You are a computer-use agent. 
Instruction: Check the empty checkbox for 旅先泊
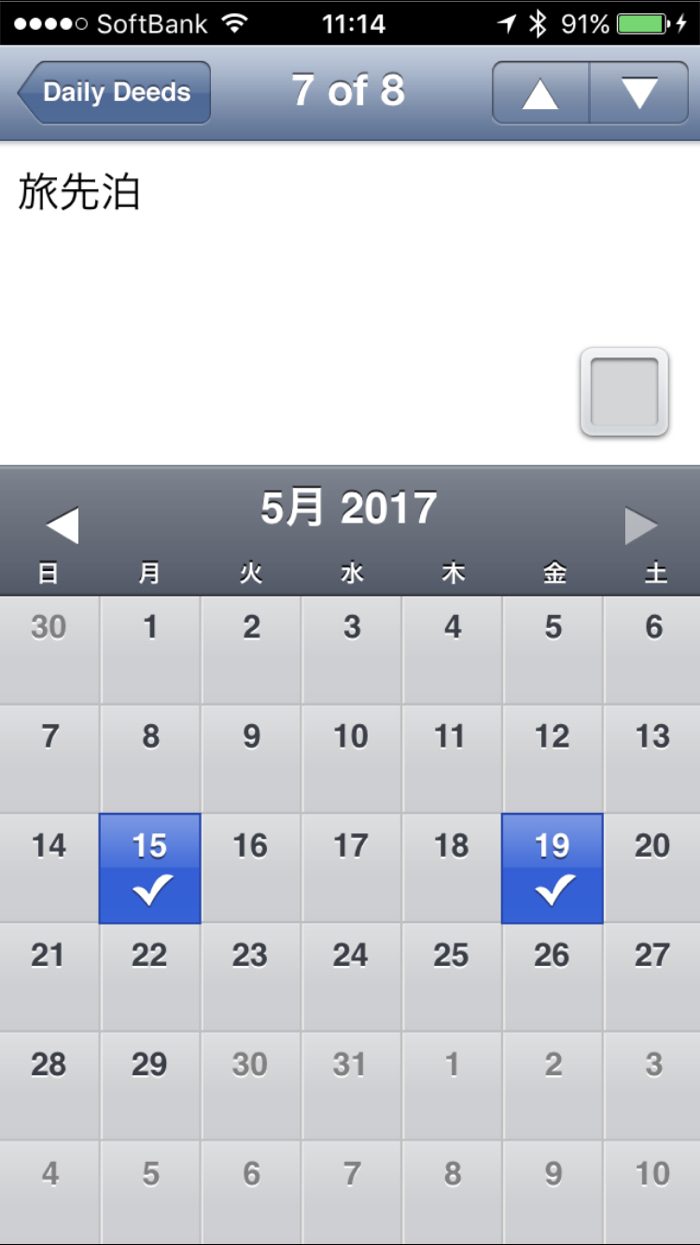click(x=624, y=392)
